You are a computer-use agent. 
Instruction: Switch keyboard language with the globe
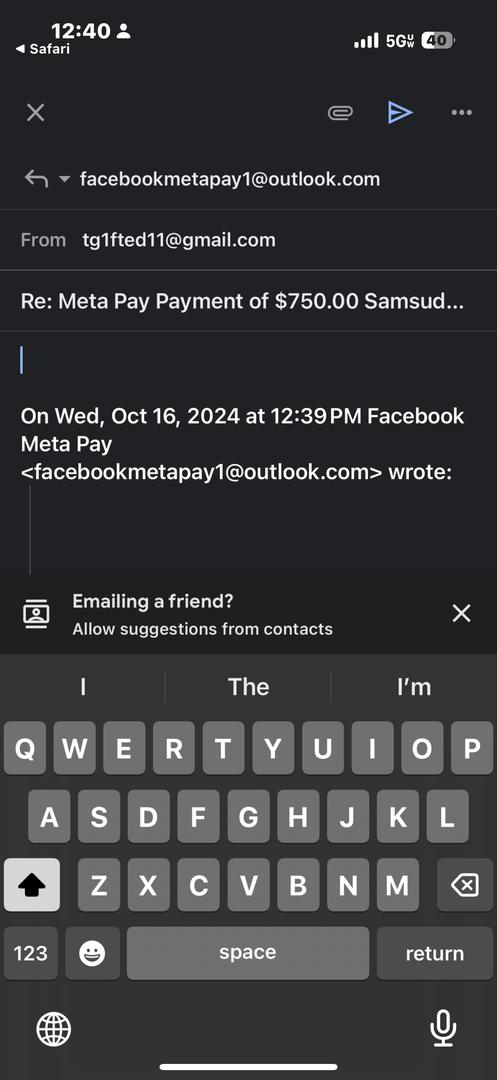tap(54, 1030)
